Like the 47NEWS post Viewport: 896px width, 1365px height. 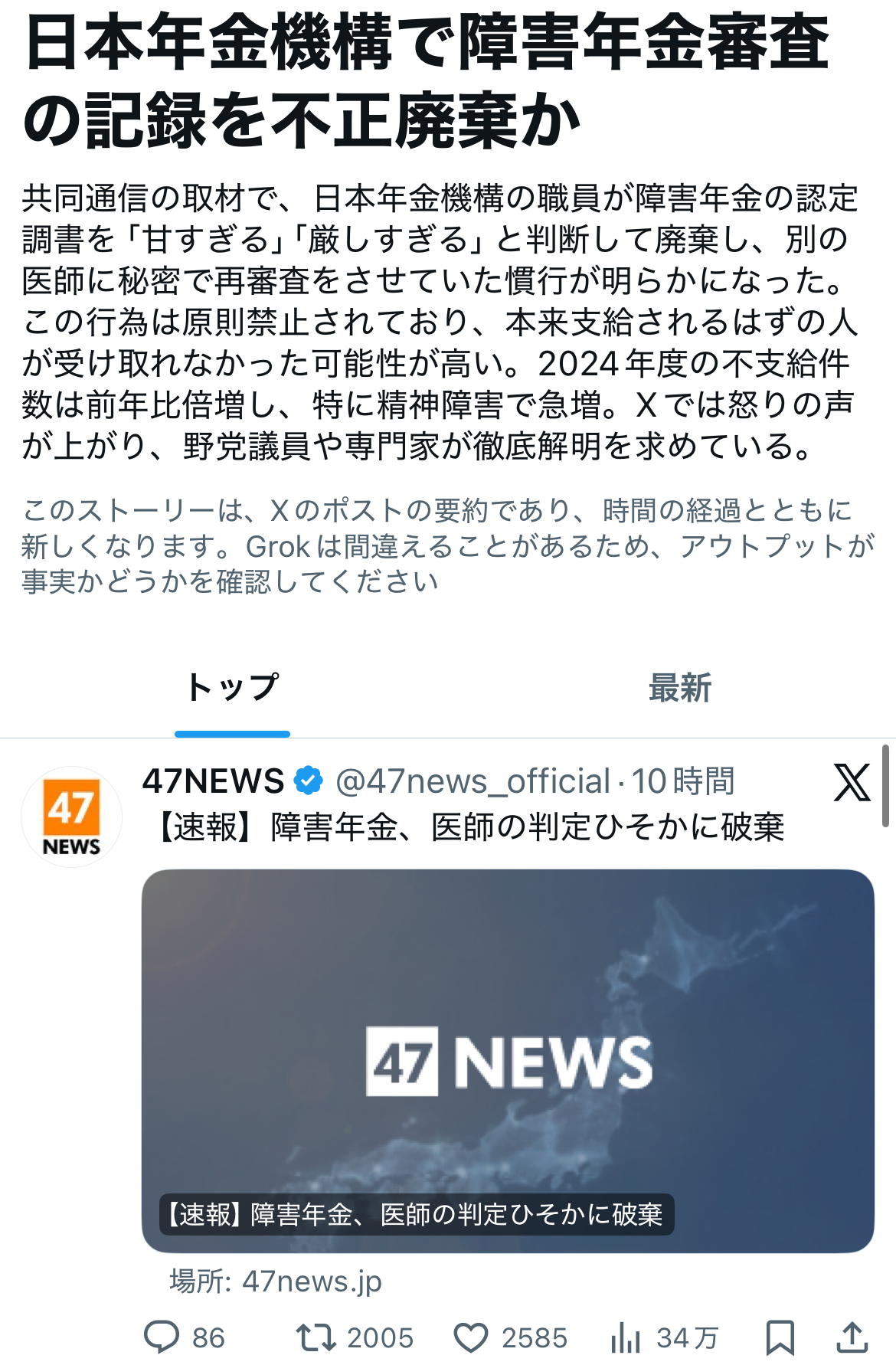[x=471, y=1337]
